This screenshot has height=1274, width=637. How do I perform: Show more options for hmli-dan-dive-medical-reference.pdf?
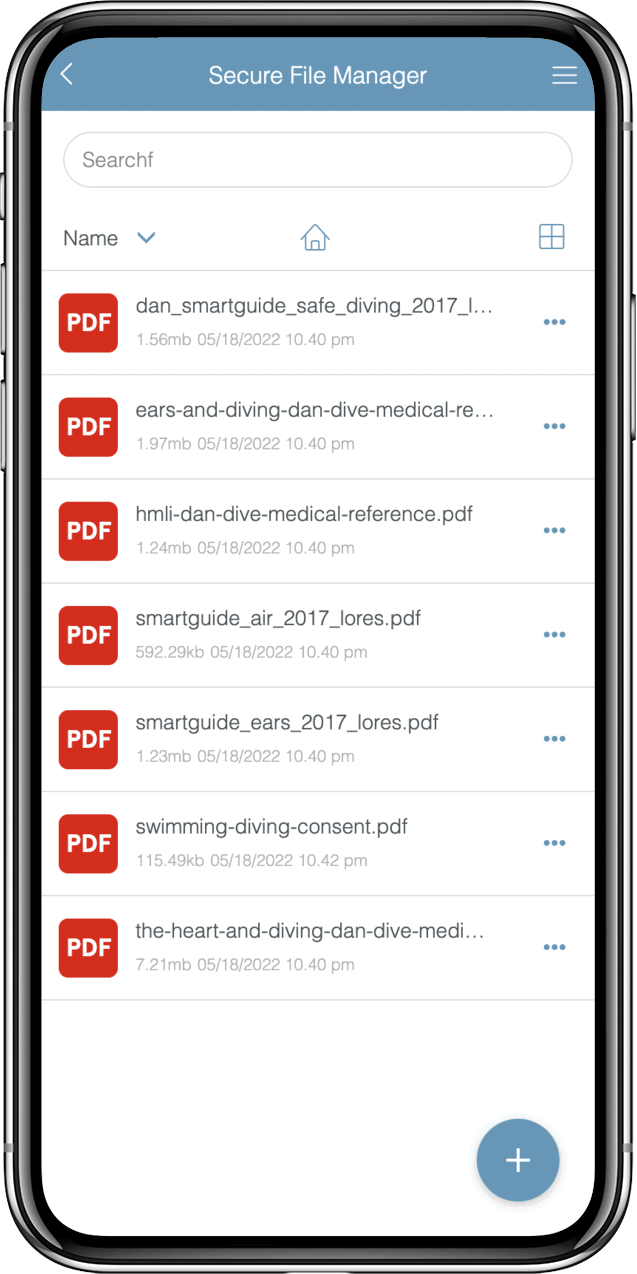pyautogui.click(x=555, y=531)
